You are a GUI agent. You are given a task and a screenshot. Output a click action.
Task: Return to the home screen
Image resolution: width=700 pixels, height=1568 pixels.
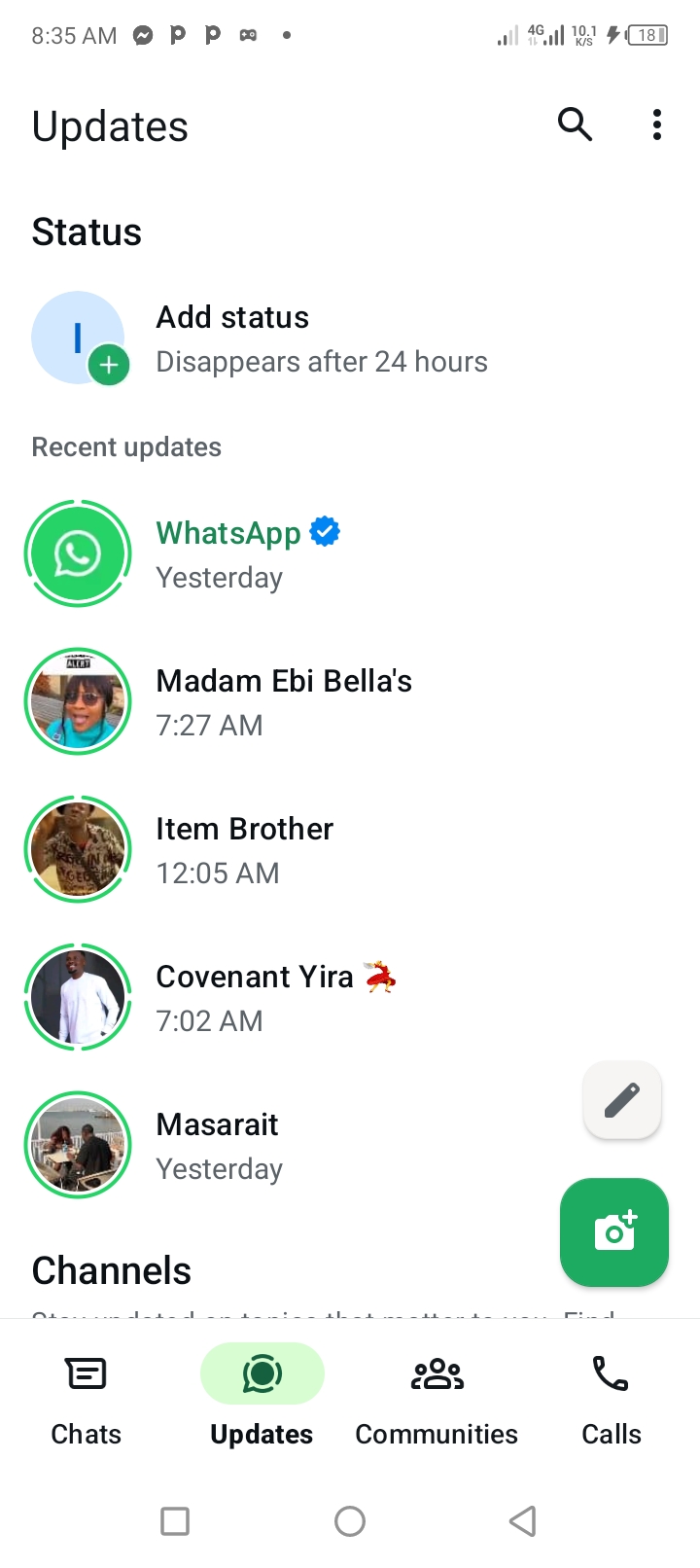pyautogui.click(x=350, y=1520)
